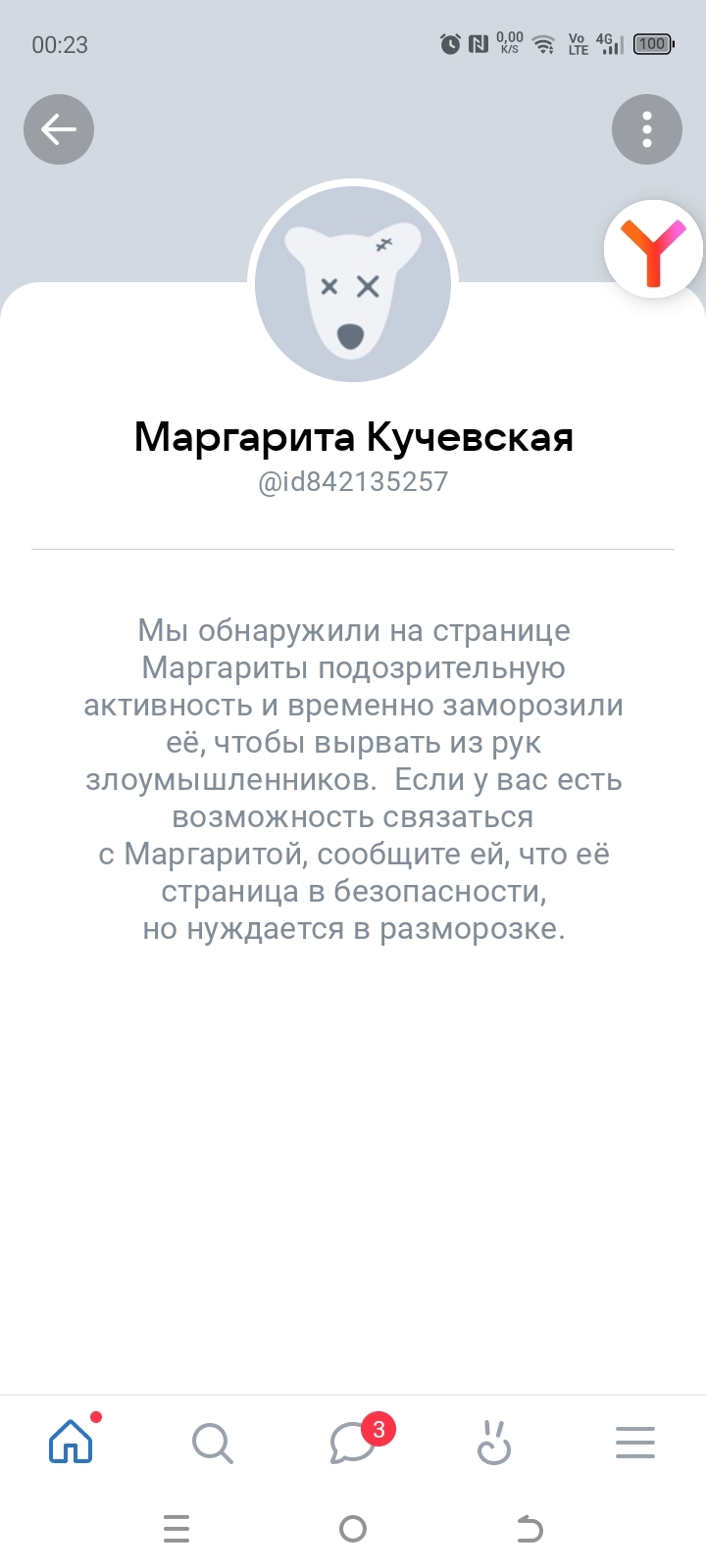Open the search tab
Image resolution: width=706 pixels, height=1568 pixels.
click(x=212, y=1443)
